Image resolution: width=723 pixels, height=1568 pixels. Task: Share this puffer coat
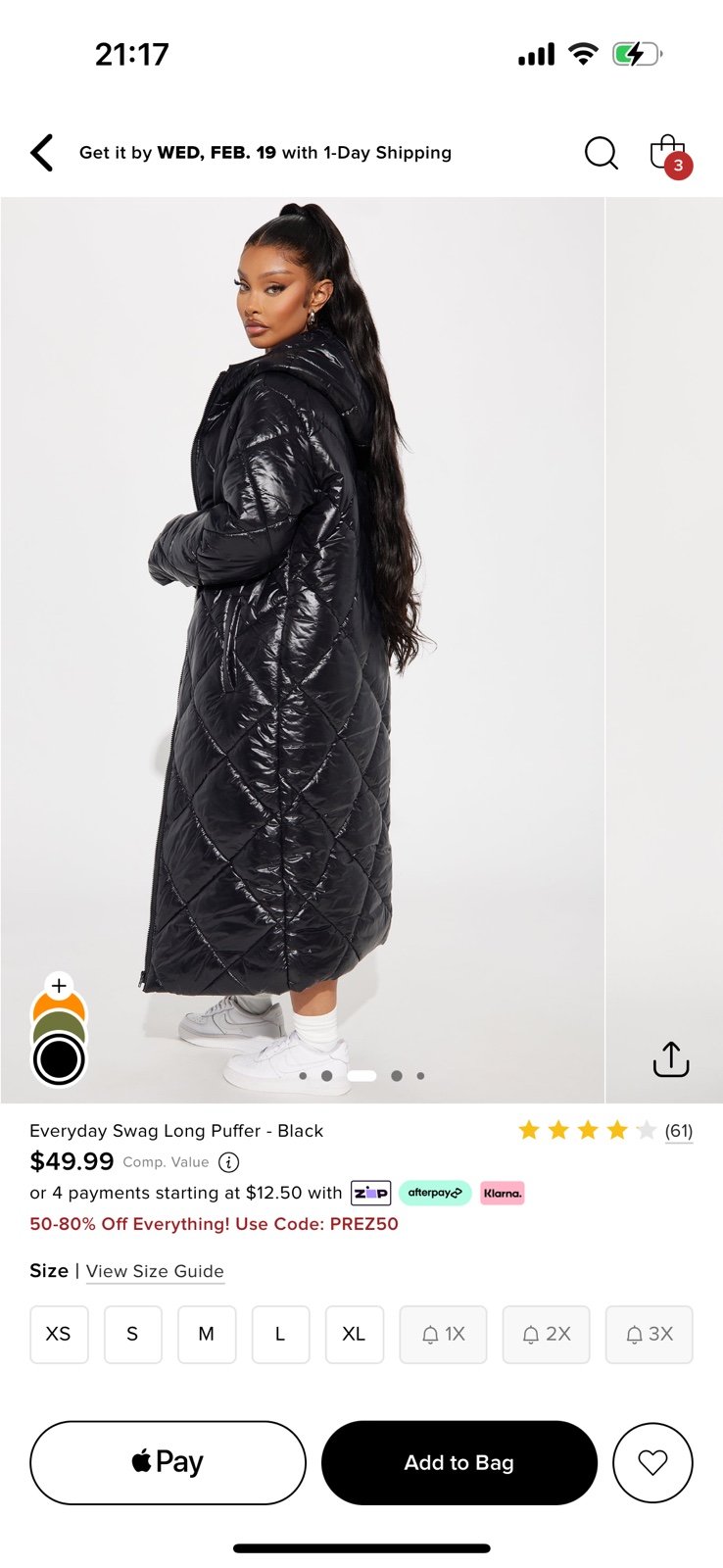(671, 1058)
